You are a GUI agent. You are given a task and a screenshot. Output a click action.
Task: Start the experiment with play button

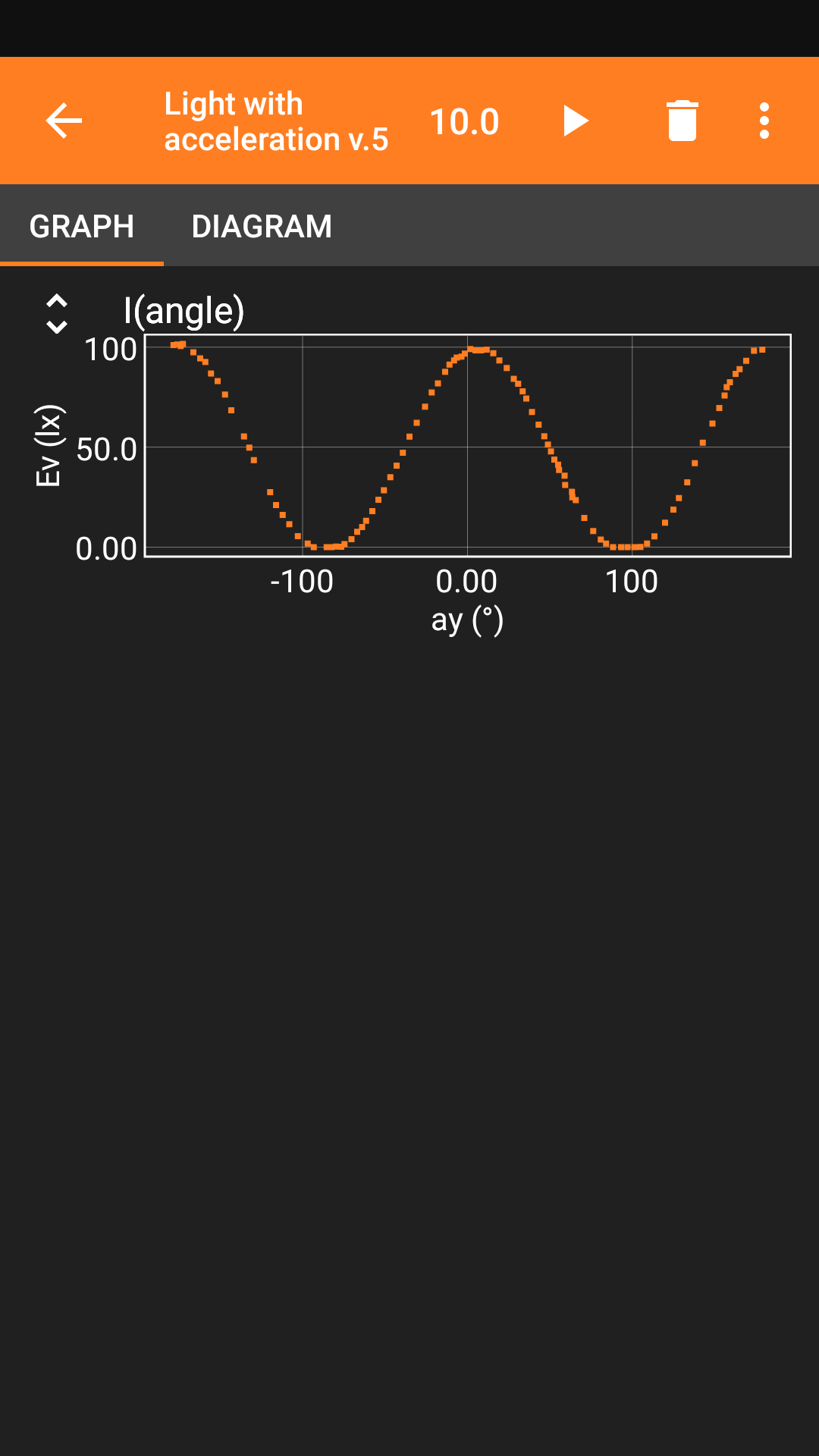coord(576,121)
